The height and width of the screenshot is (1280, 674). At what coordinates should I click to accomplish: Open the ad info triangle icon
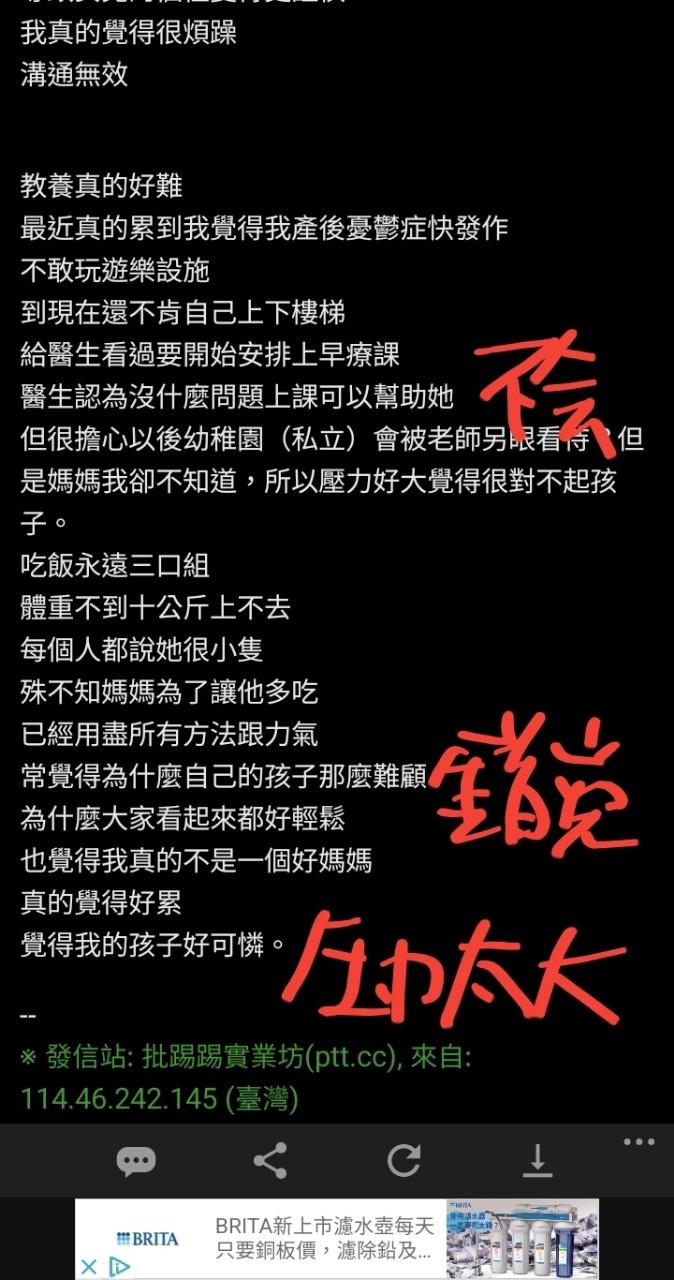tap(119, 1268)
